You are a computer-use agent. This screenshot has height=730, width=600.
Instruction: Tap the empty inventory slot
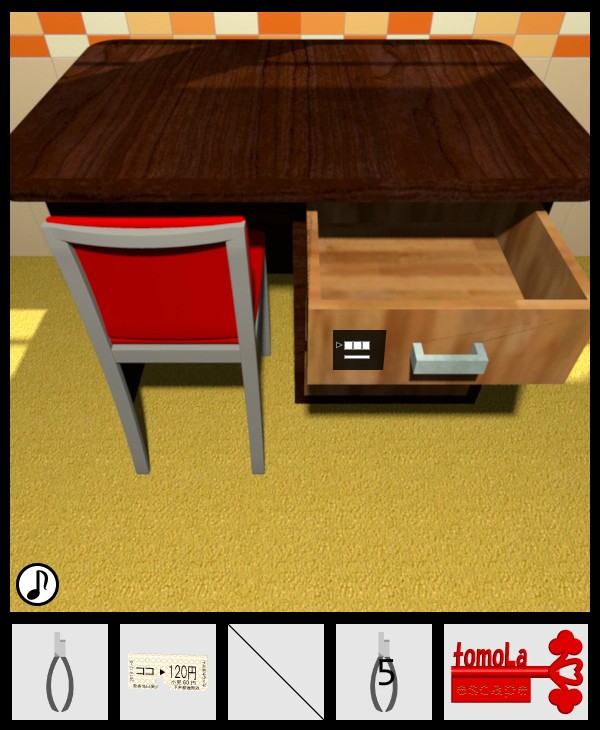[x=276, y=672]
